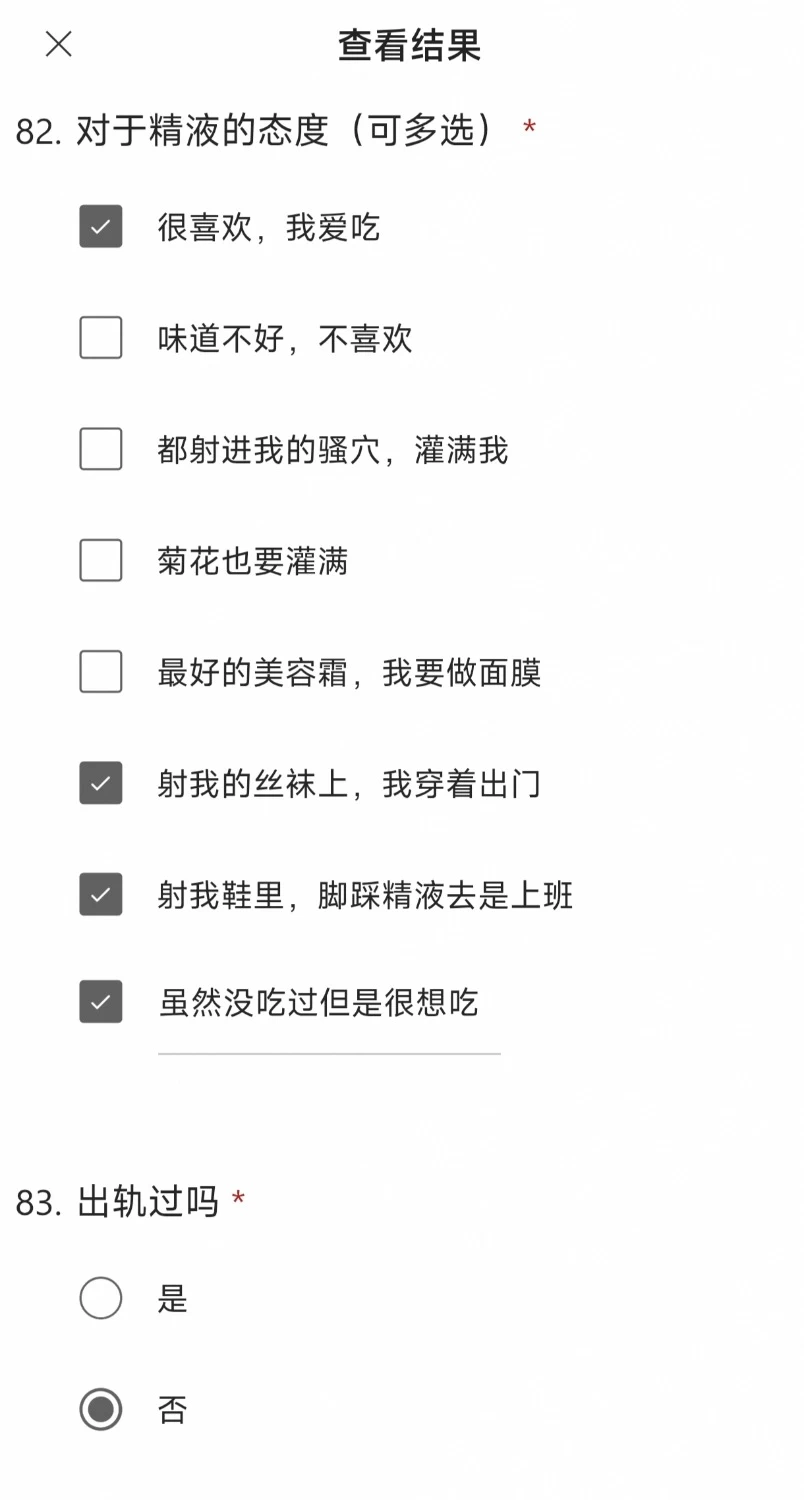The height and width of the screenshot is (1500, 804).
Task: Close the 查看结果 page
Action: tap(59, 44)
